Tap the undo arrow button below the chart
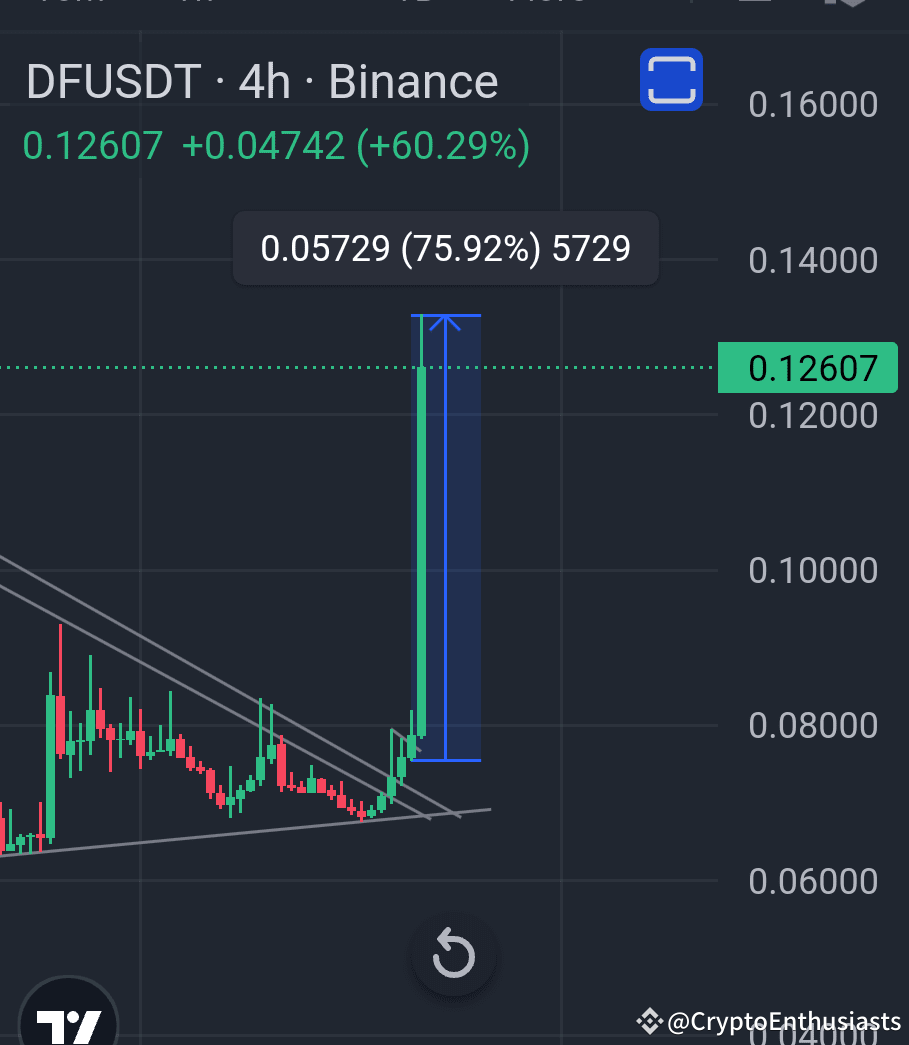This screenshot has width=909, height=1045. click(x=454, y=954)
